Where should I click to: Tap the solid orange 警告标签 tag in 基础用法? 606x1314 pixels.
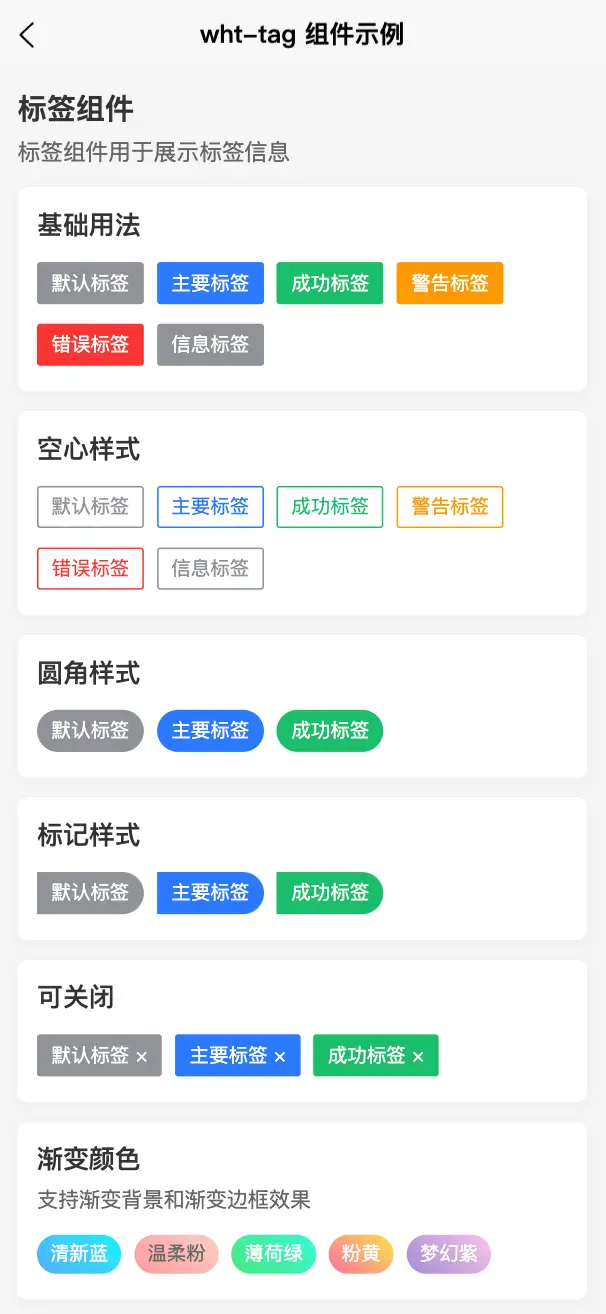click(450, 283)
